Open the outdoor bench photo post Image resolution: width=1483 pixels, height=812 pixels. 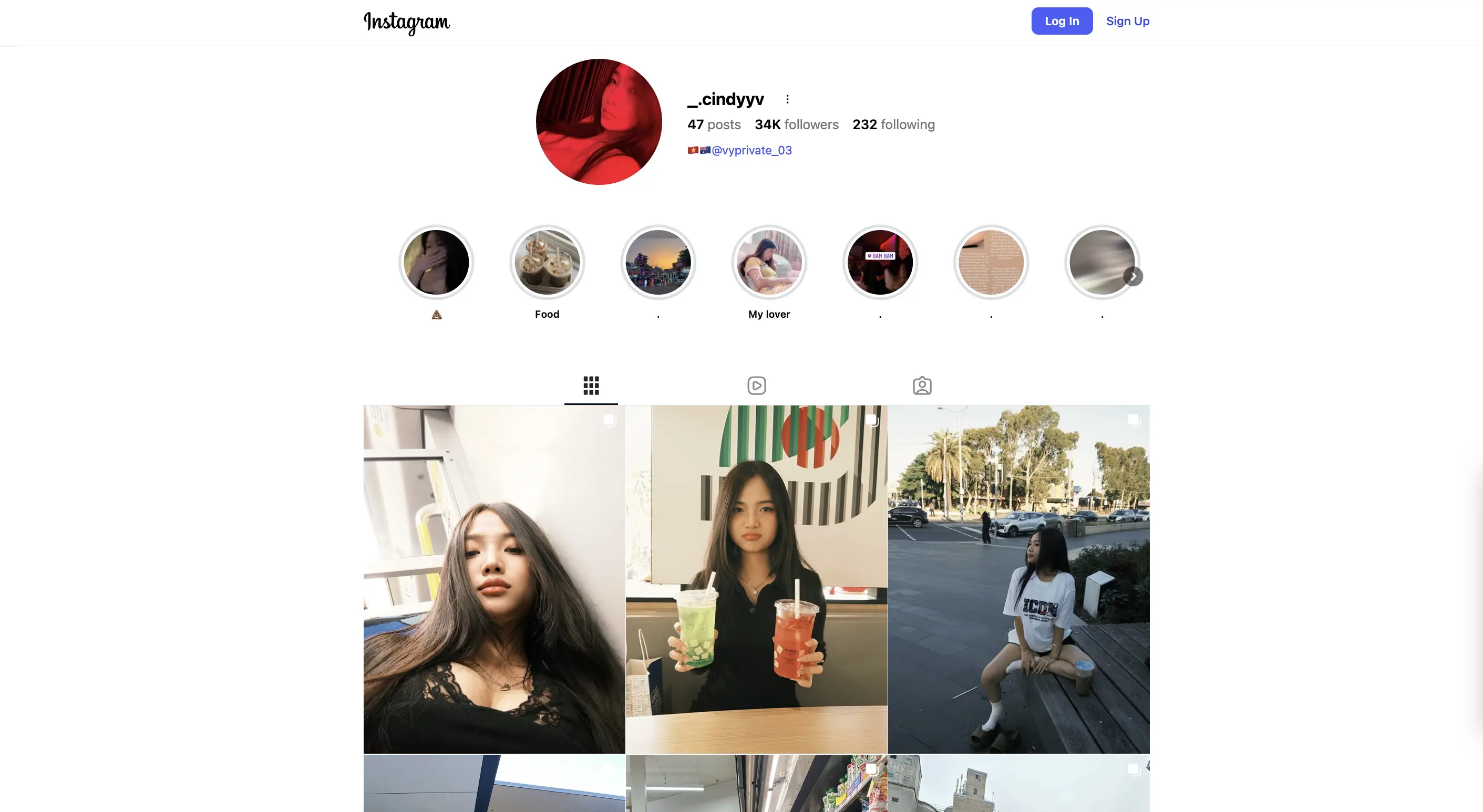pyautogui.click(x=1018, y=579)
